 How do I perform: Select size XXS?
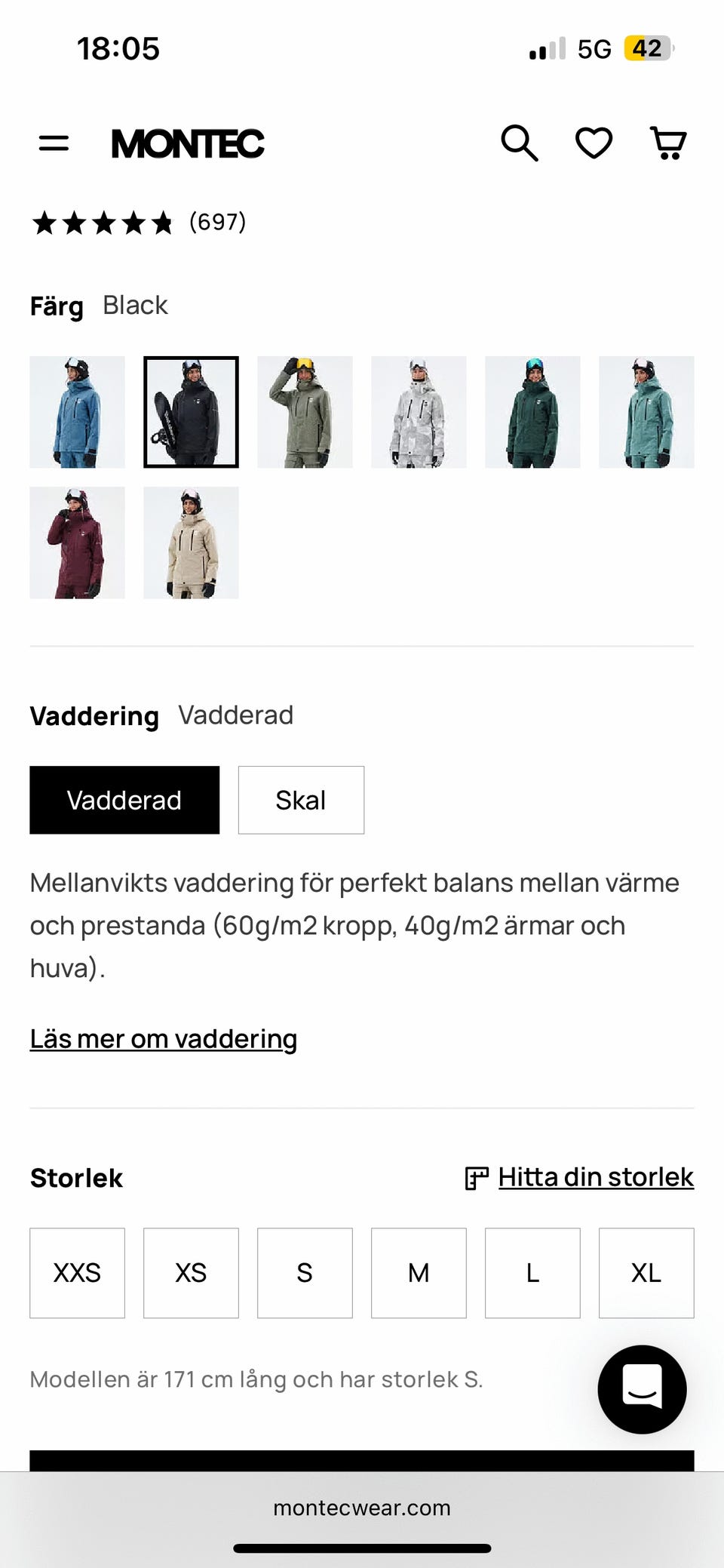click(77, 1273)
